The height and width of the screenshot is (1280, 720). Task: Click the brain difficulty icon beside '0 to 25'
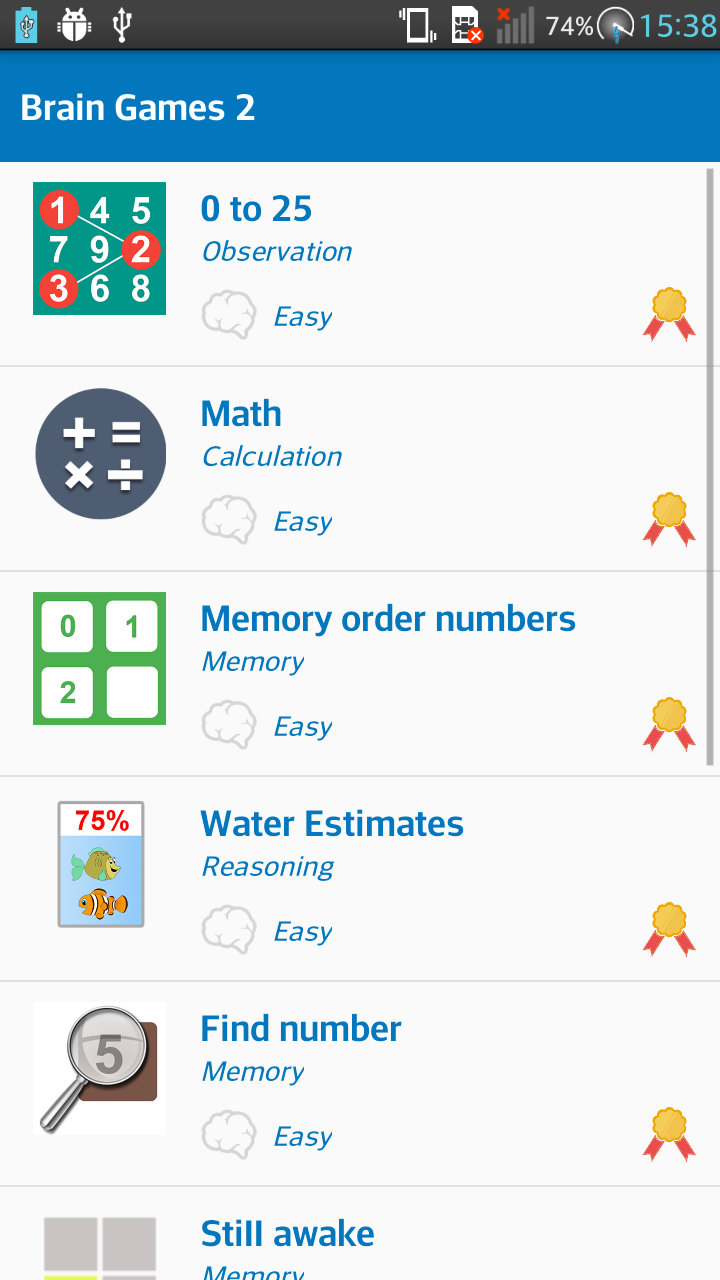229,312
